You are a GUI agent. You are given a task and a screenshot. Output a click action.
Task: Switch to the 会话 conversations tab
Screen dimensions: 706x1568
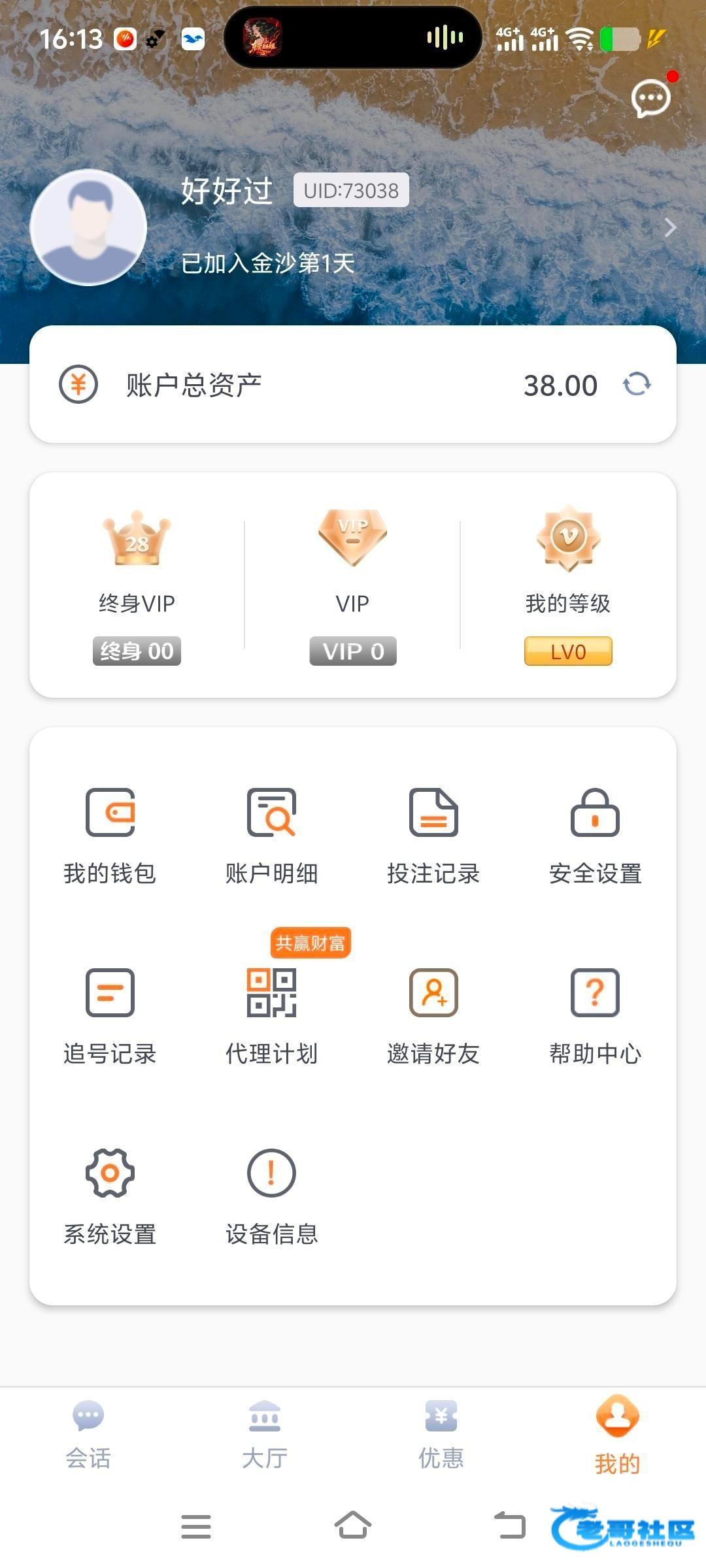pos(88,1435)
